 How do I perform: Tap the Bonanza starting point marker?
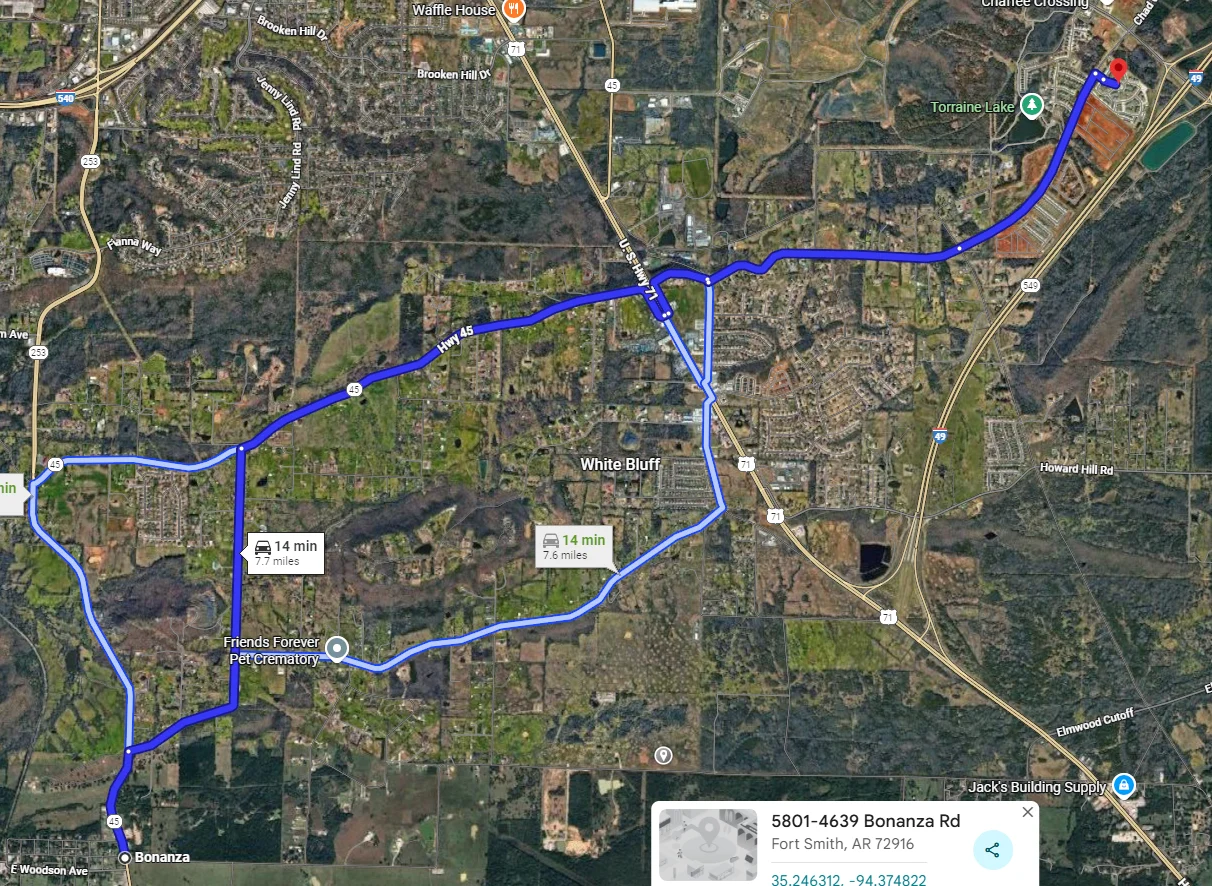click(x=125, y=858)
